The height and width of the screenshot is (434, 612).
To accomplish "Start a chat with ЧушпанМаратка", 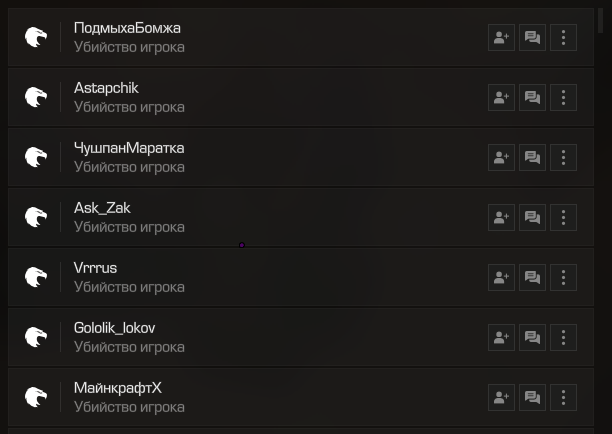I will point(532,158).
